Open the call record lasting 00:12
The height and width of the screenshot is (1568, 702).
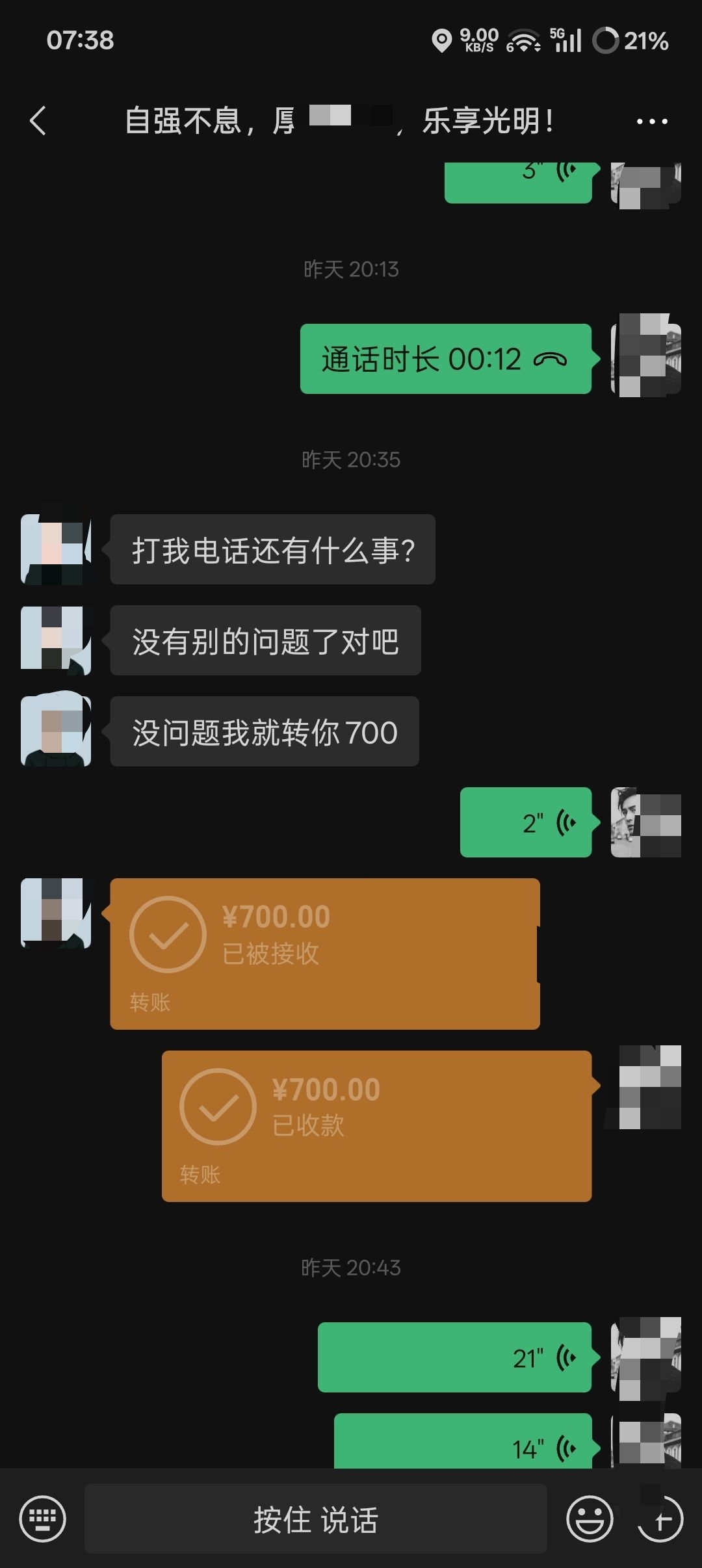coord(445,359)
